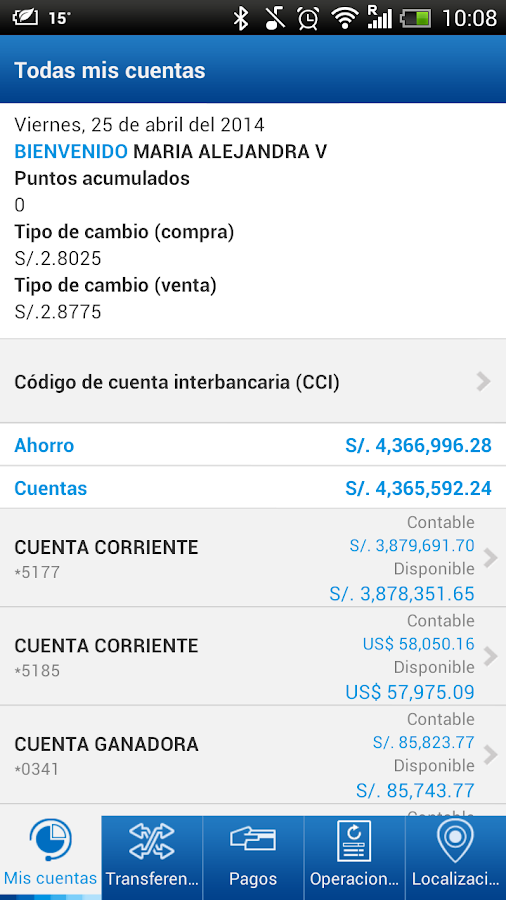Switch to the Transferencias tab

tap(152, 858)
